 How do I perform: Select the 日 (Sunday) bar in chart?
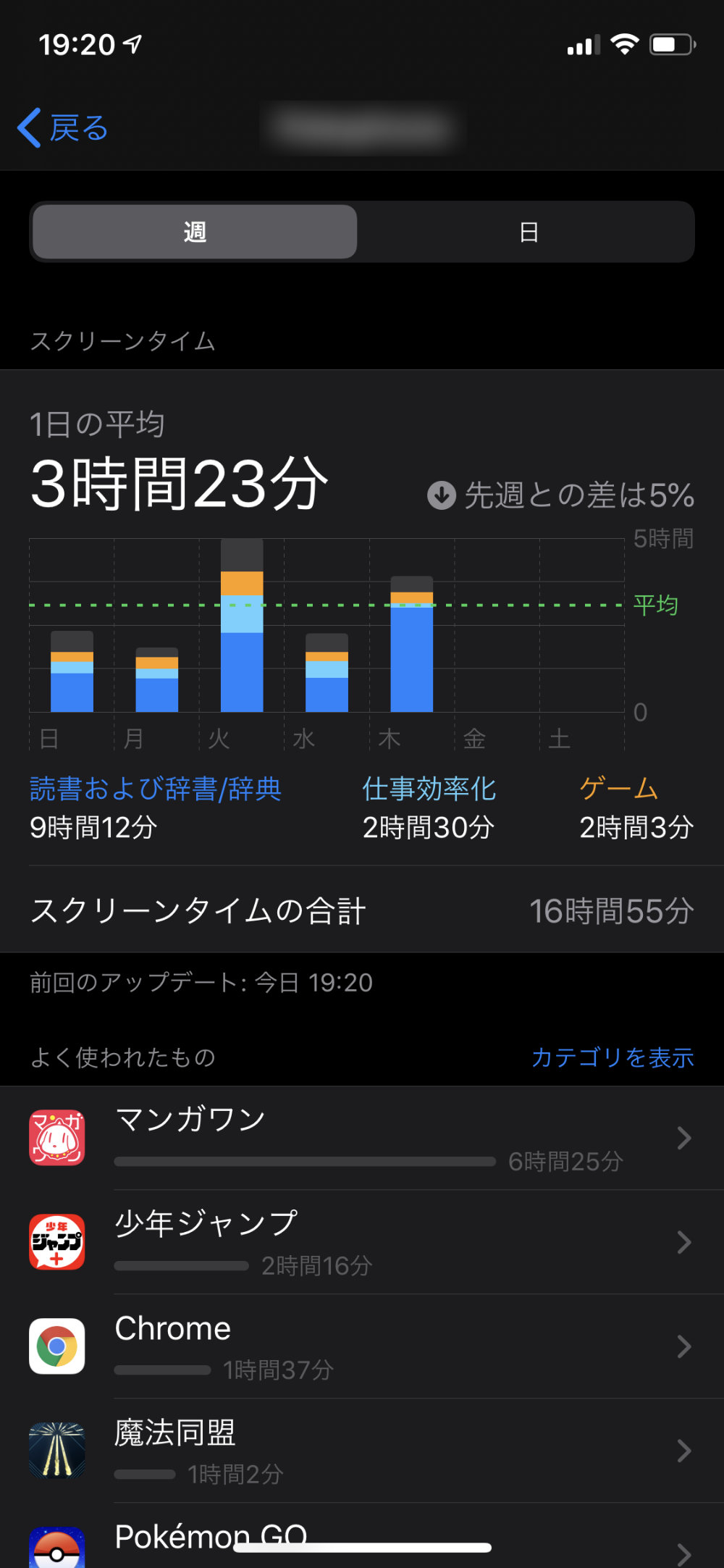pyautogui.click(x=72, y=672)
